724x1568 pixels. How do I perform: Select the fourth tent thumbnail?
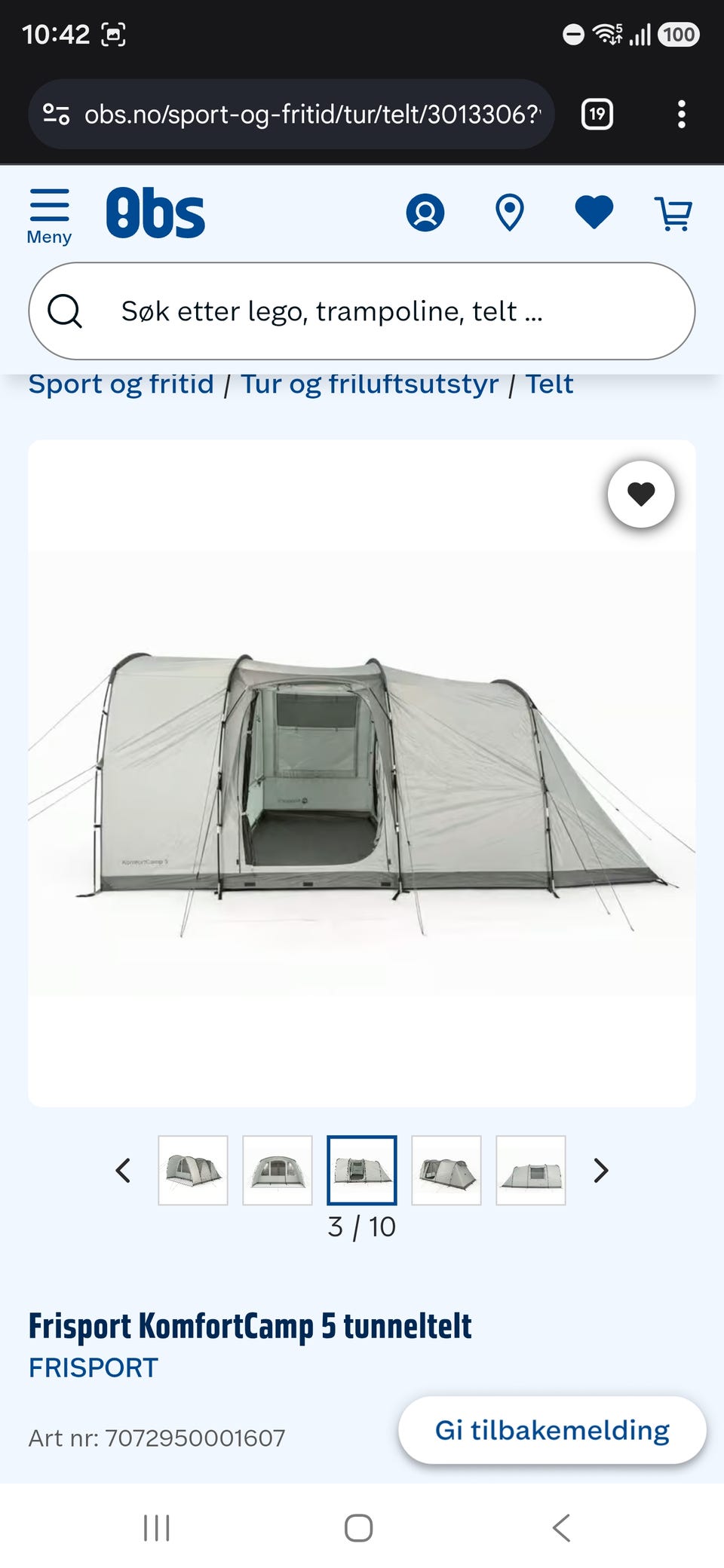point(446,1170)
